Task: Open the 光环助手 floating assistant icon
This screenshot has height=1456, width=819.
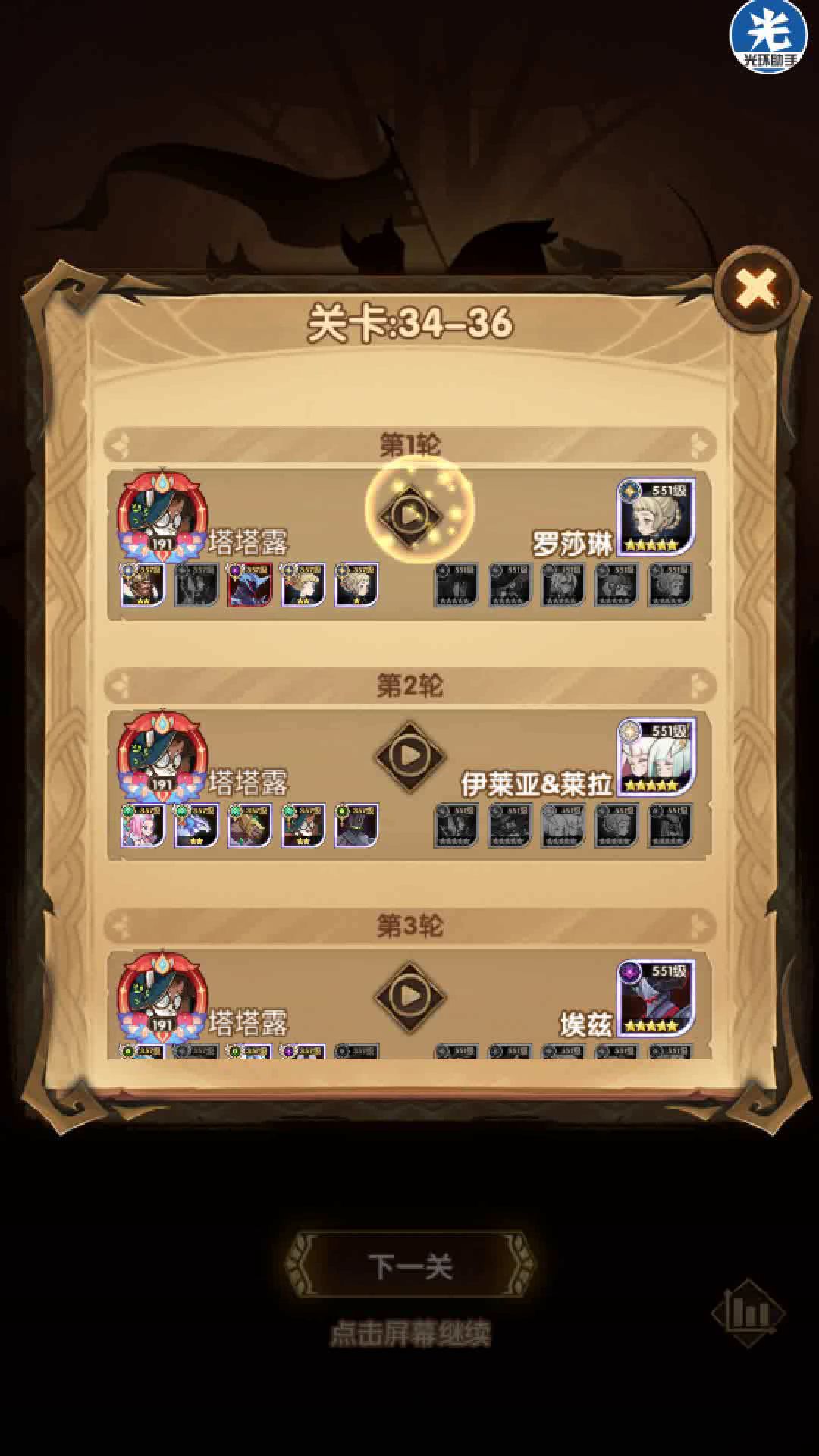Action: (768, 36)
